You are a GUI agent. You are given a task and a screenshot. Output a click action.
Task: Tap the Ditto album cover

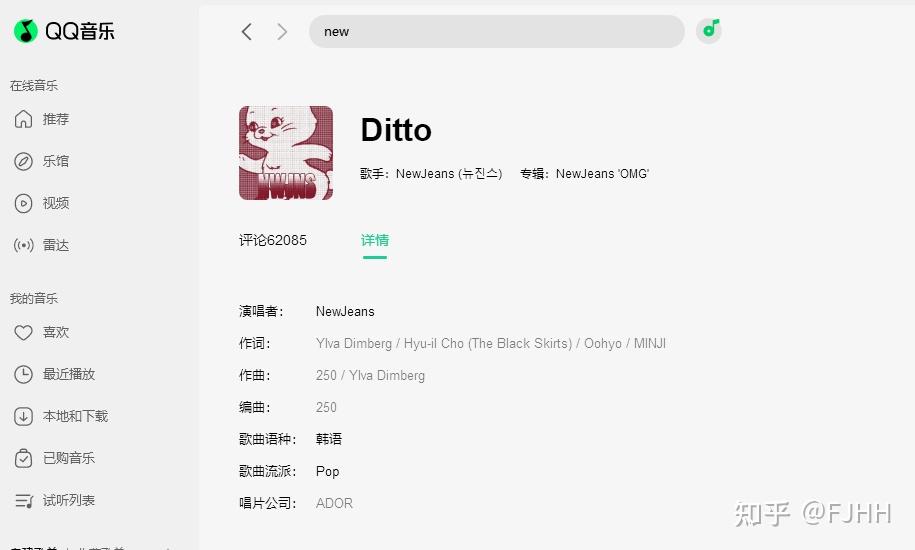click(x=286, y=153)
